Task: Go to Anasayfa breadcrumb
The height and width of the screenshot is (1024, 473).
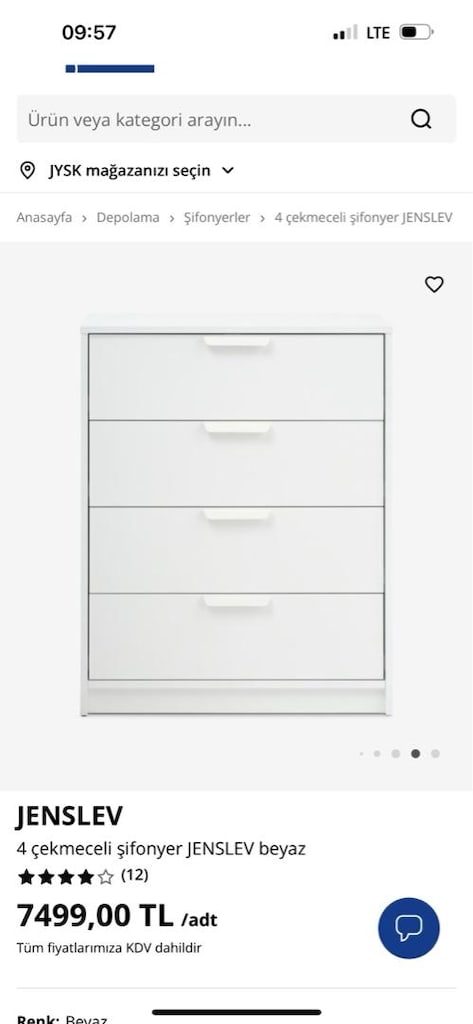Action: point(44,217)
